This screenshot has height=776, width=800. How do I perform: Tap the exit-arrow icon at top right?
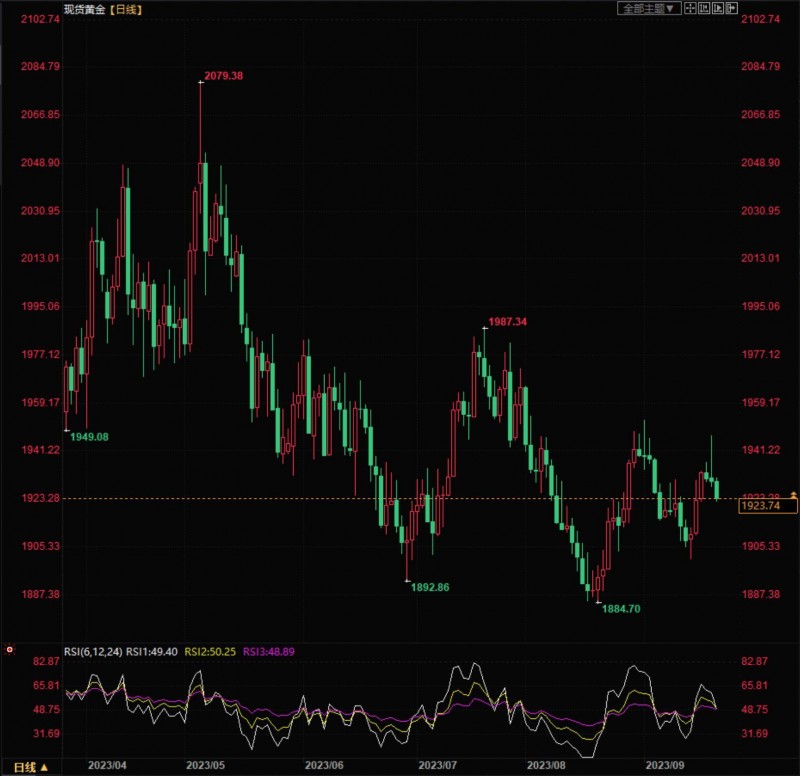[x=732, y=8]
